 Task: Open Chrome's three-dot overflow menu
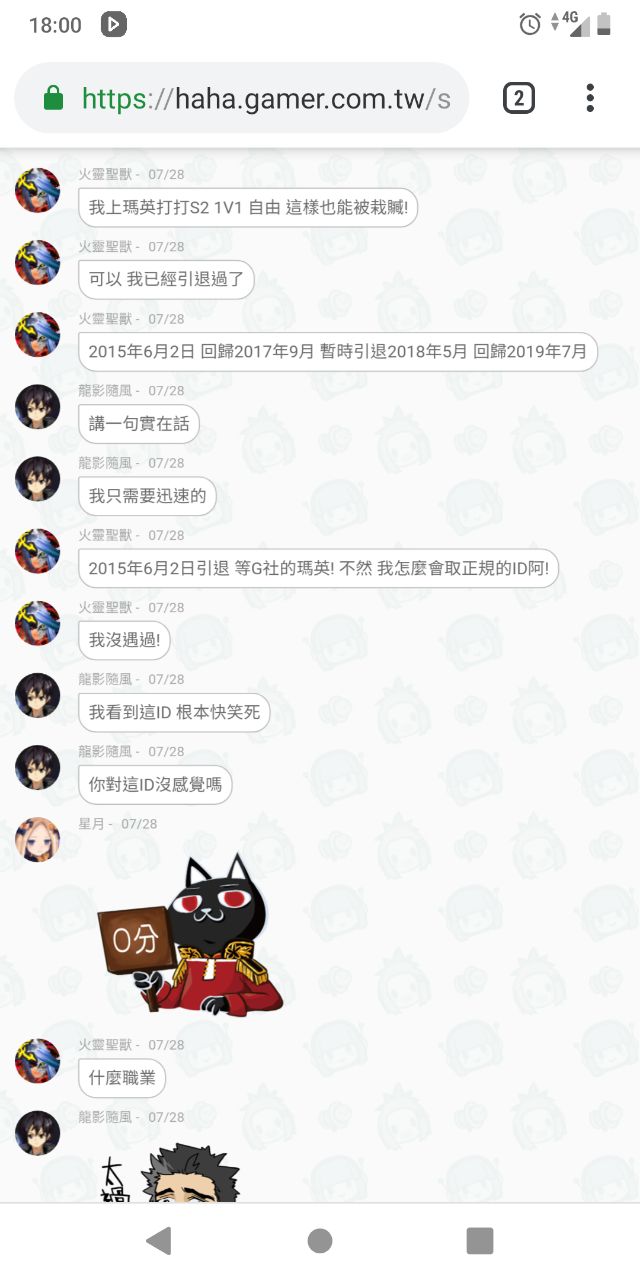pos(590,98)
